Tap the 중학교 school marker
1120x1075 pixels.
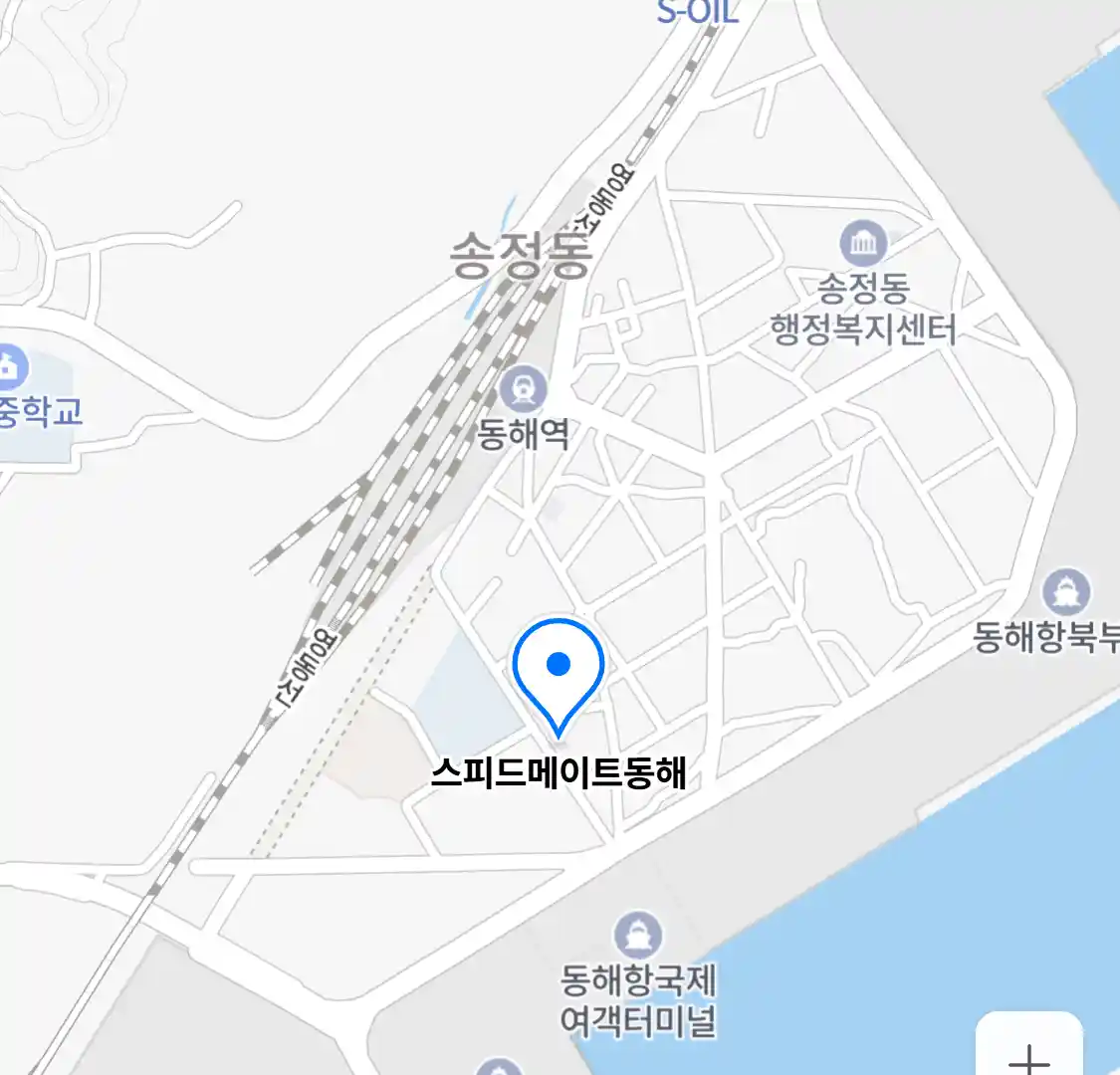point(10,367)
